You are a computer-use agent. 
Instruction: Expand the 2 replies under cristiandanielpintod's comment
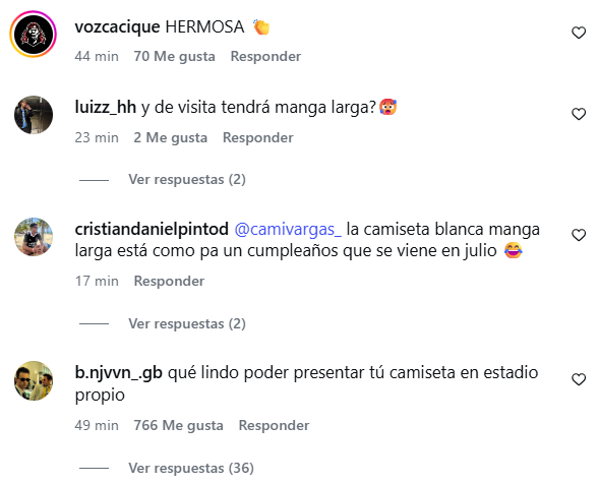[187, 324]
